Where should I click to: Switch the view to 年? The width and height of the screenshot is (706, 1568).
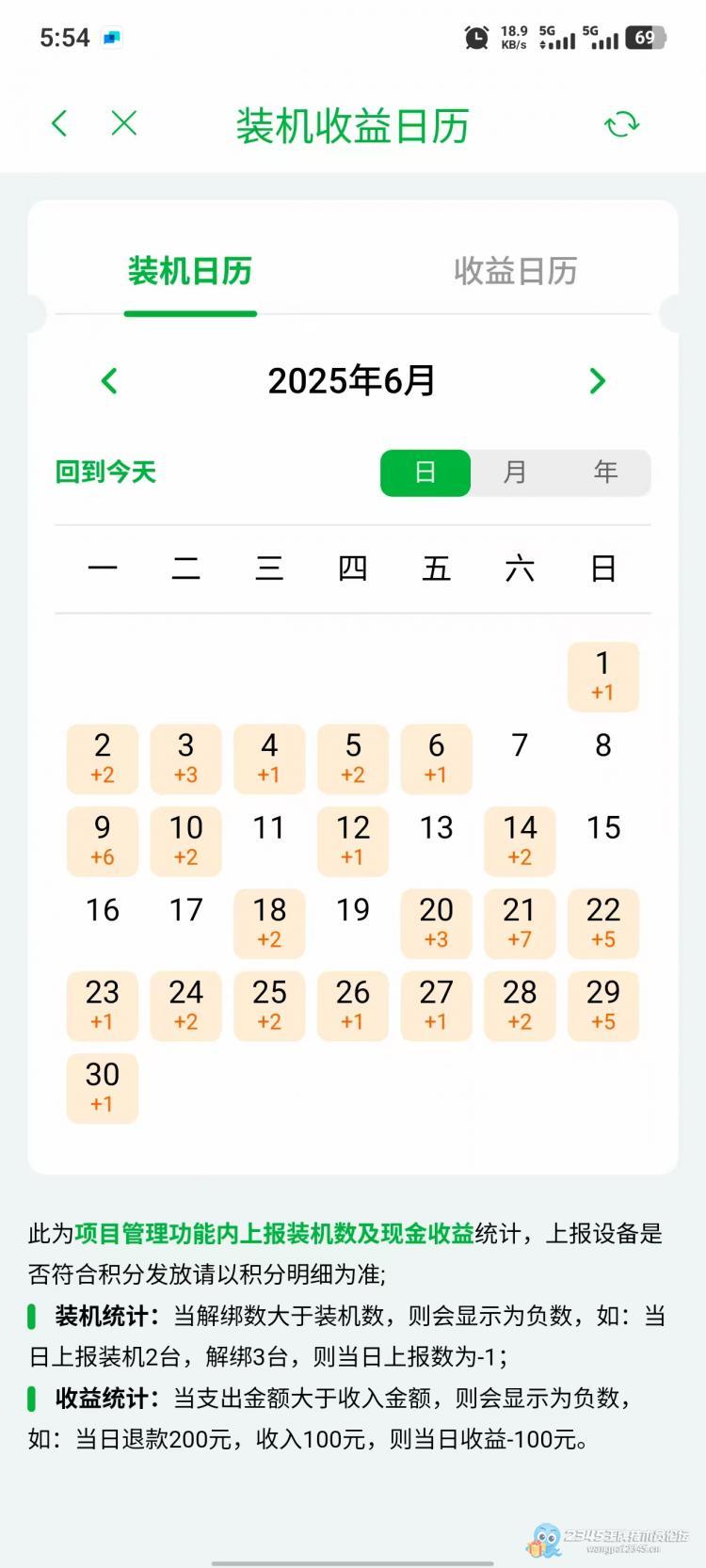tap(605, 472)
